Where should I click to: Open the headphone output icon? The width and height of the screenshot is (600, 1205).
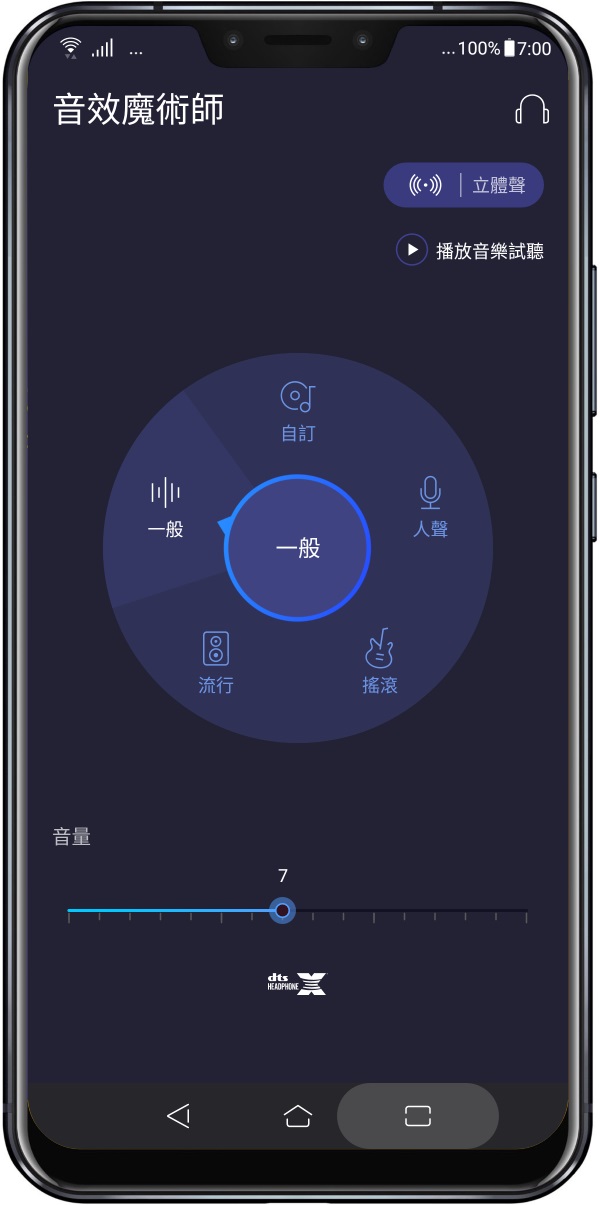(532, 109)
